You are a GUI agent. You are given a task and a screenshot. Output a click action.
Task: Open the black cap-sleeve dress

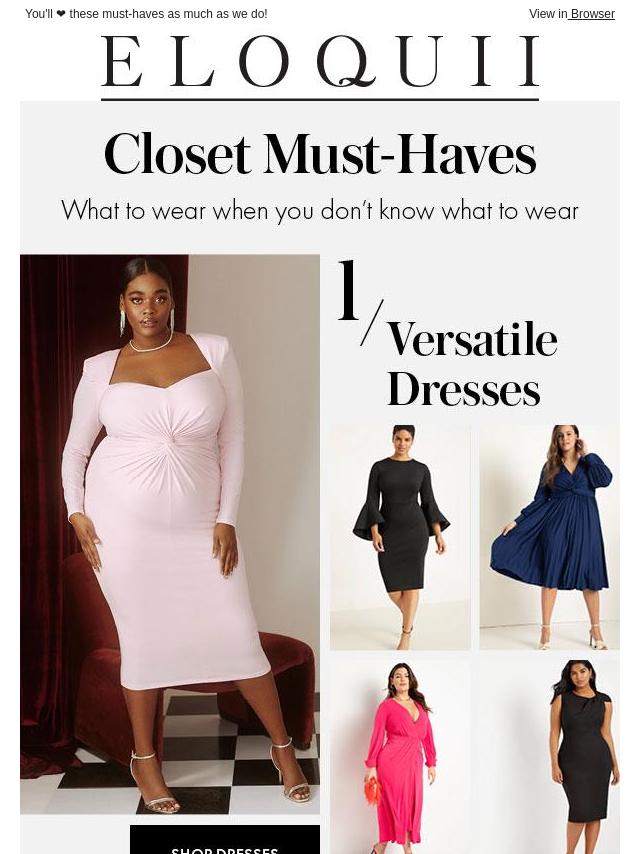pyautogui.click(x=549, y=757)
